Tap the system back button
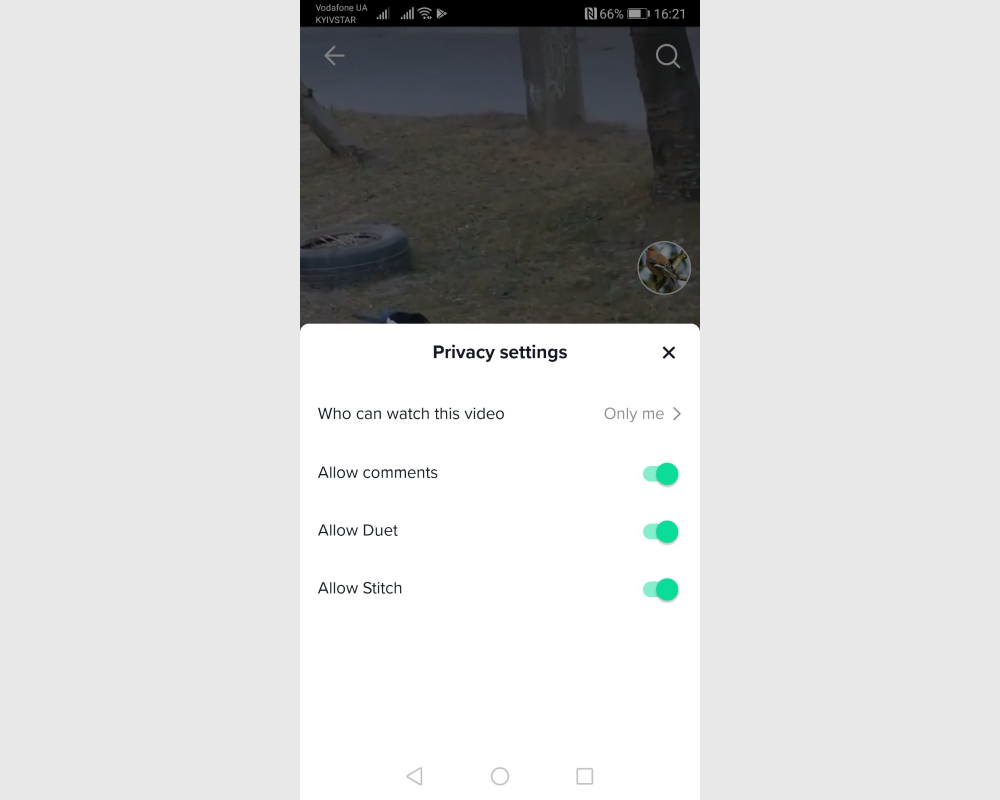This screenshot has width=1000, height=800. tap(414, 776)
